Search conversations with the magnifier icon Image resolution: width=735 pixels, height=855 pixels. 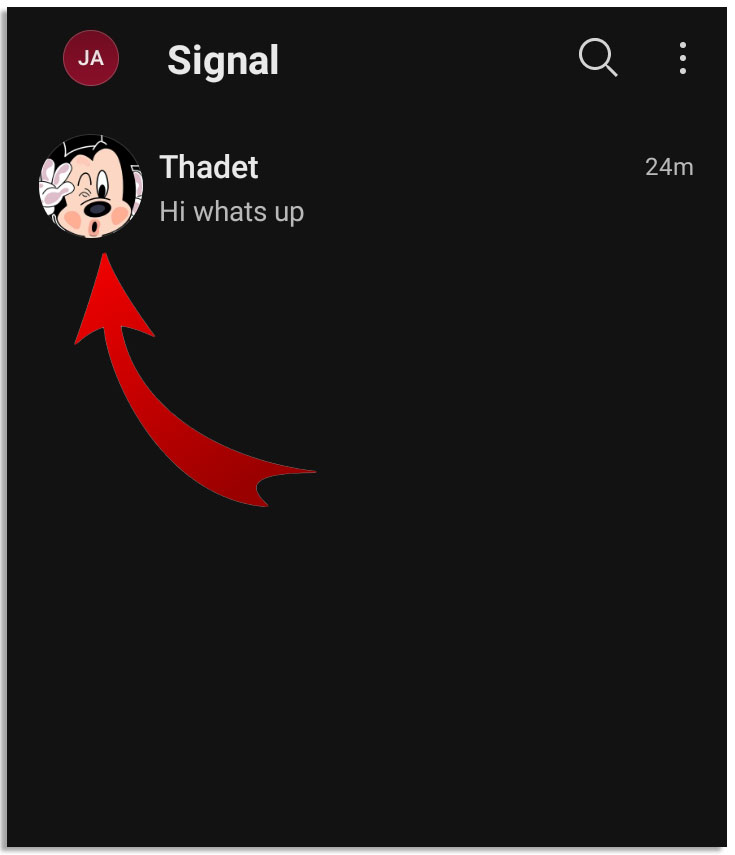point(597,58)
